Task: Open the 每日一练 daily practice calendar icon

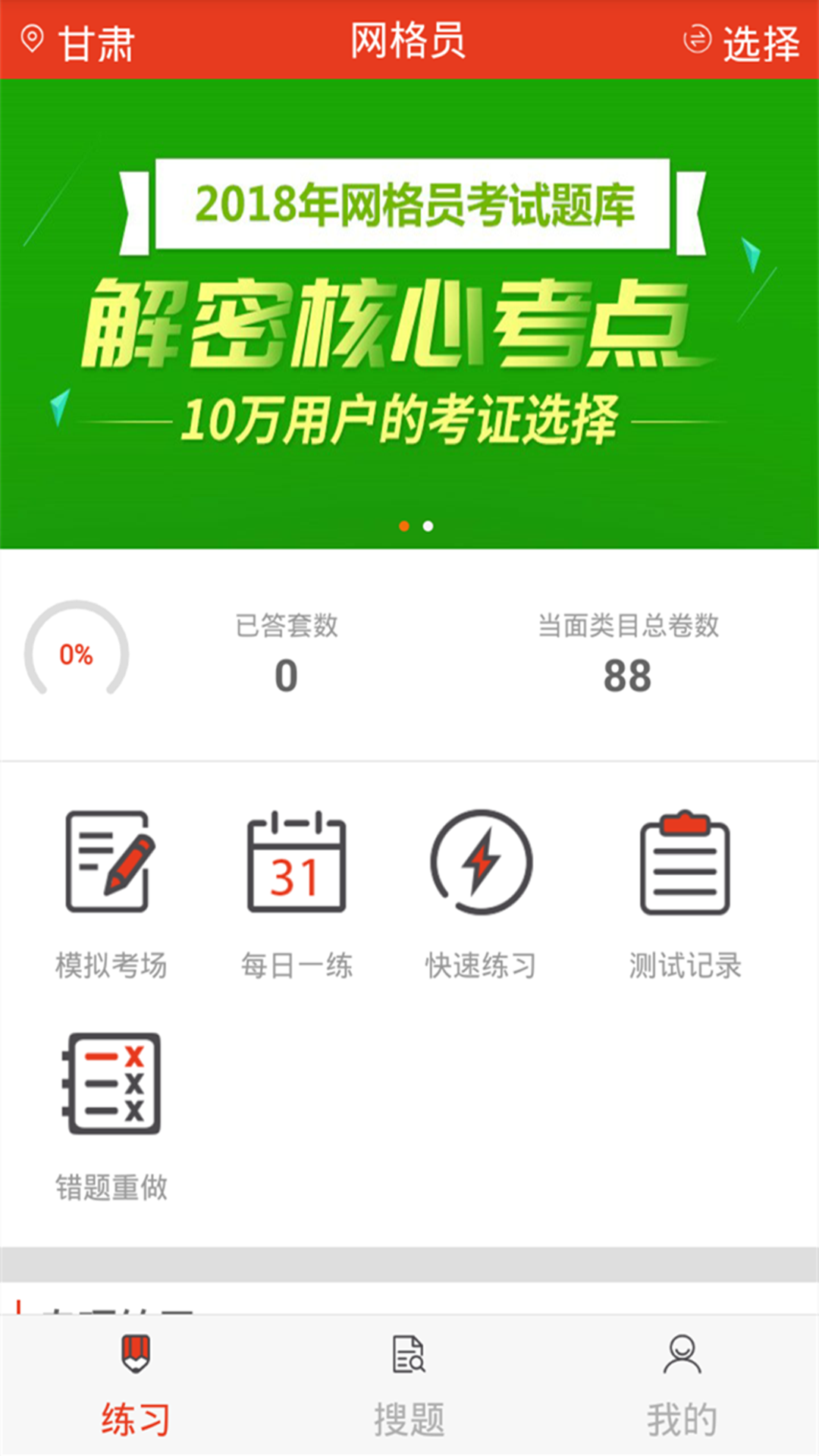Action: (296, 864)
